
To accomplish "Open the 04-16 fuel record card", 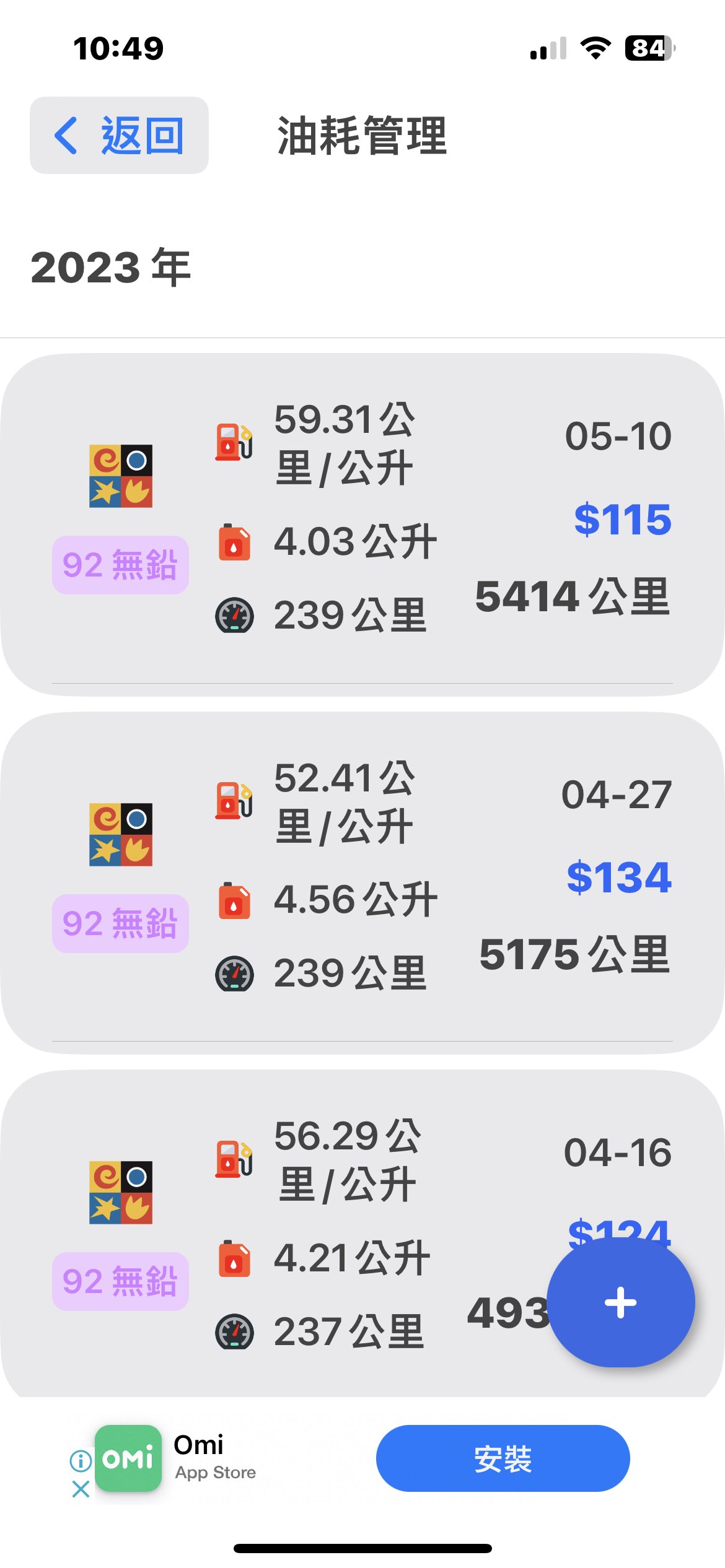I will click(x=362, y=1234).
